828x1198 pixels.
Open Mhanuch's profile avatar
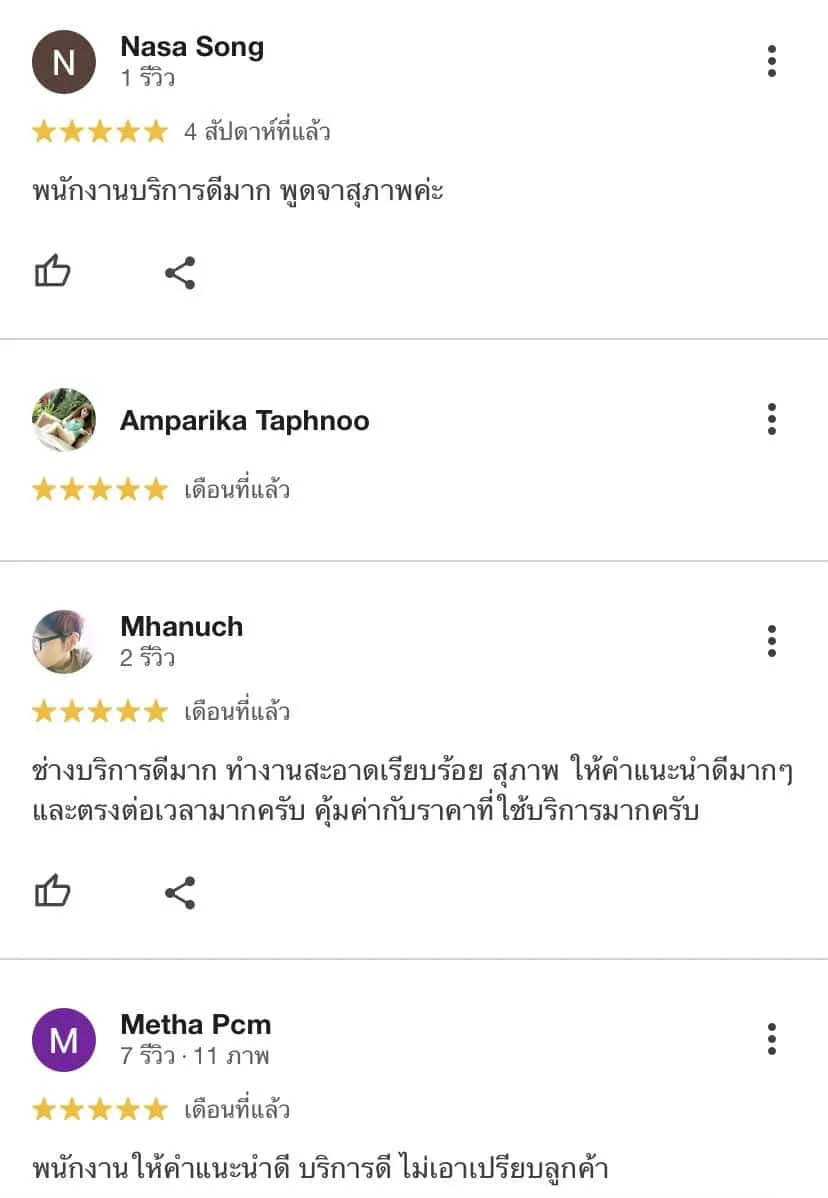(x=64, y=642)
